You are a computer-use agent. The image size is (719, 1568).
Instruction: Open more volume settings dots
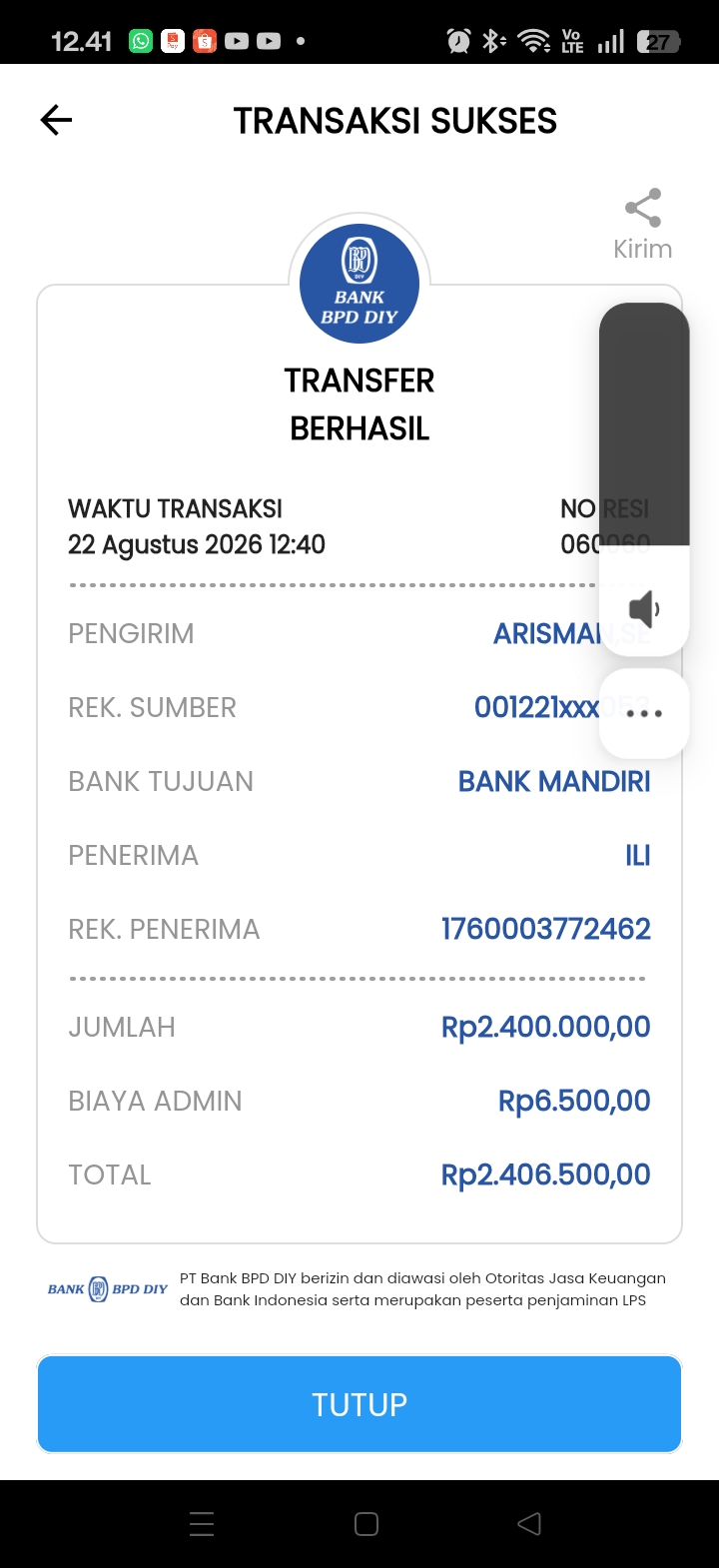[x=644, y=713]
